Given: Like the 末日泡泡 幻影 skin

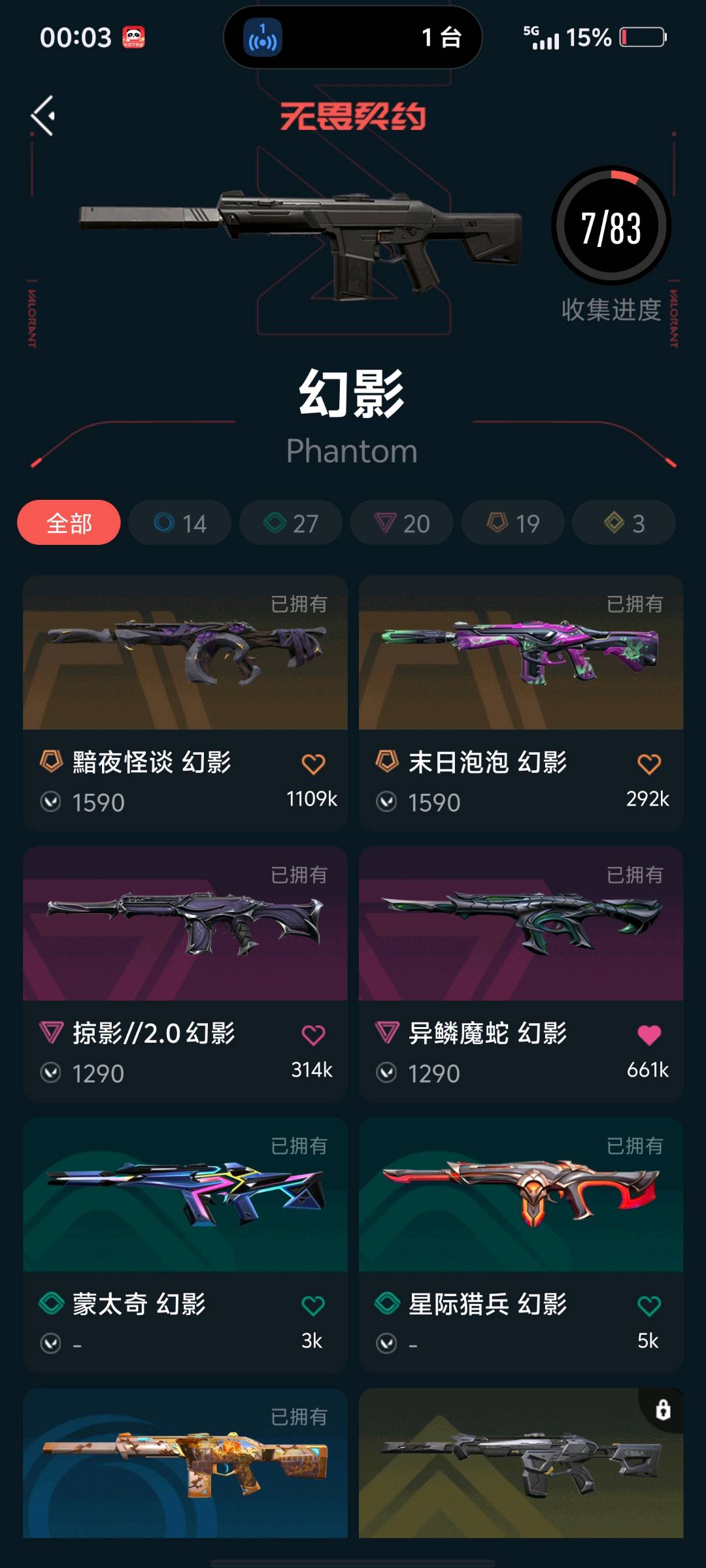Looking at the screenshot, I should [x=648, y=764].
